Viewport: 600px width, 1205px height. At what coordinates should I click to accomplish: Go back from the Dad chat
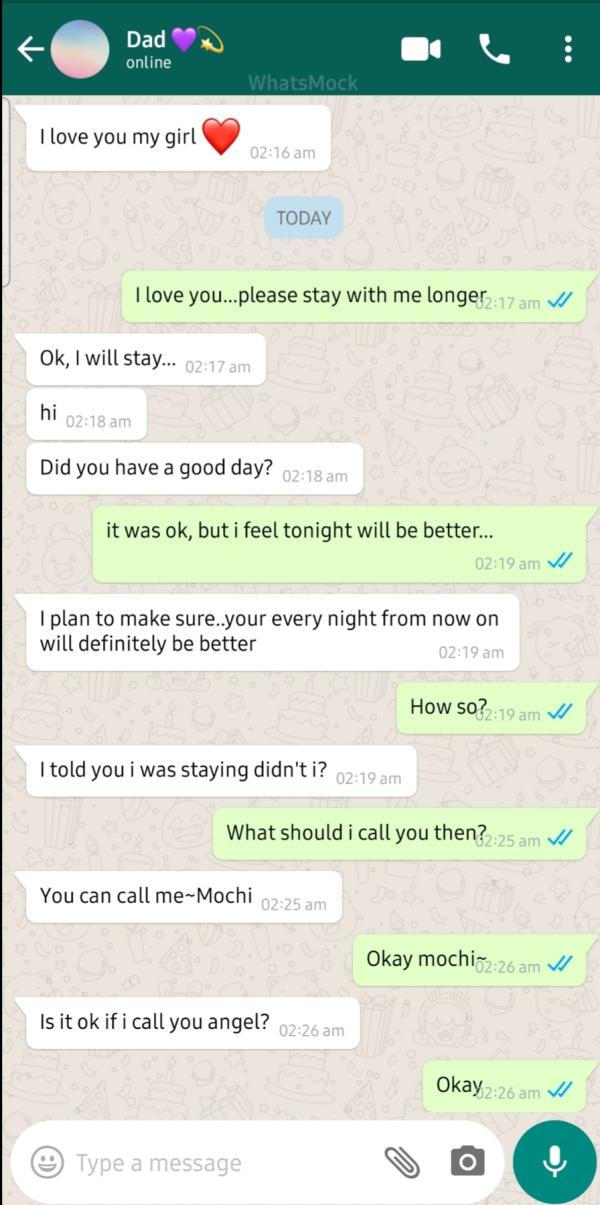[x=28, y=49]
